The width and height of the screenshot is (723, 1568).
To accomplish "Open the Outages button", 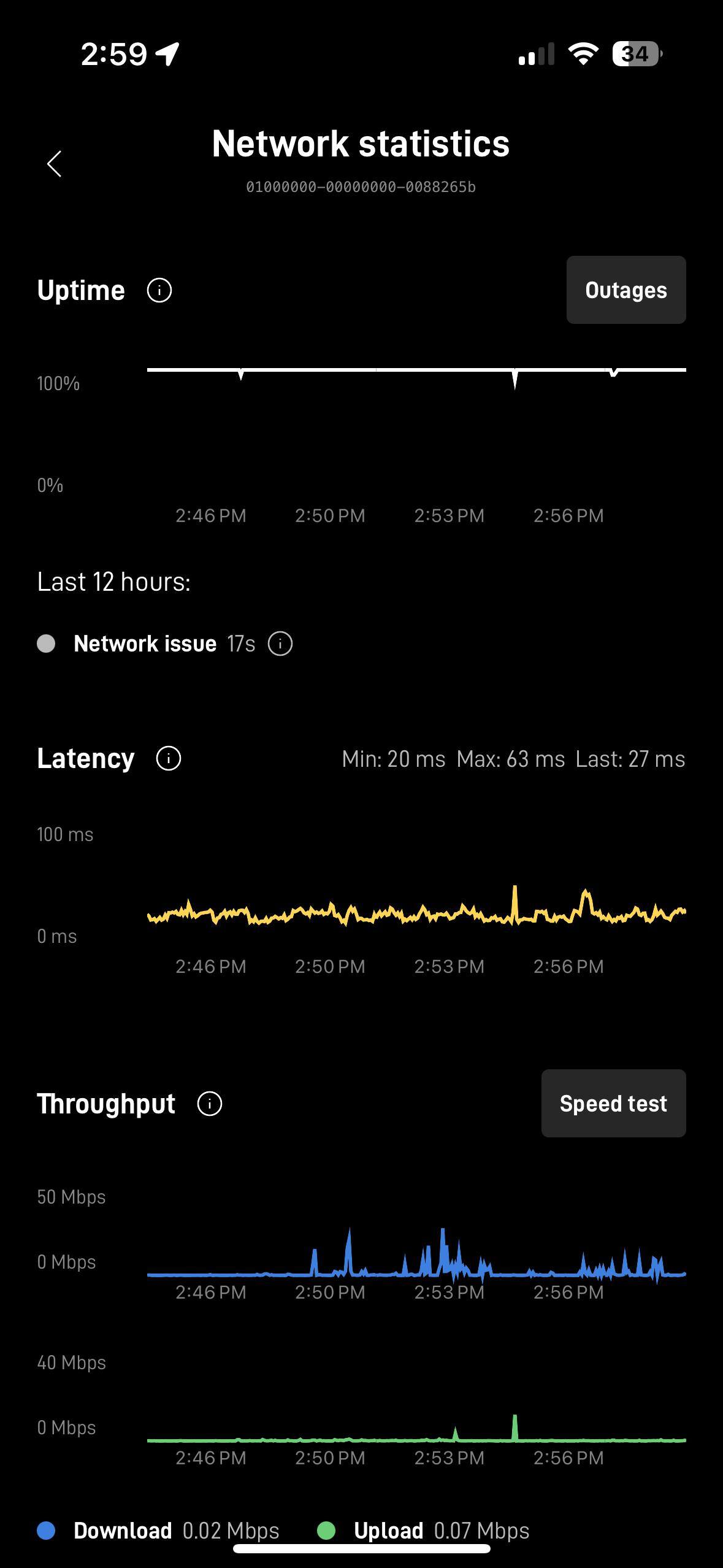I will (x=625, y=290).
